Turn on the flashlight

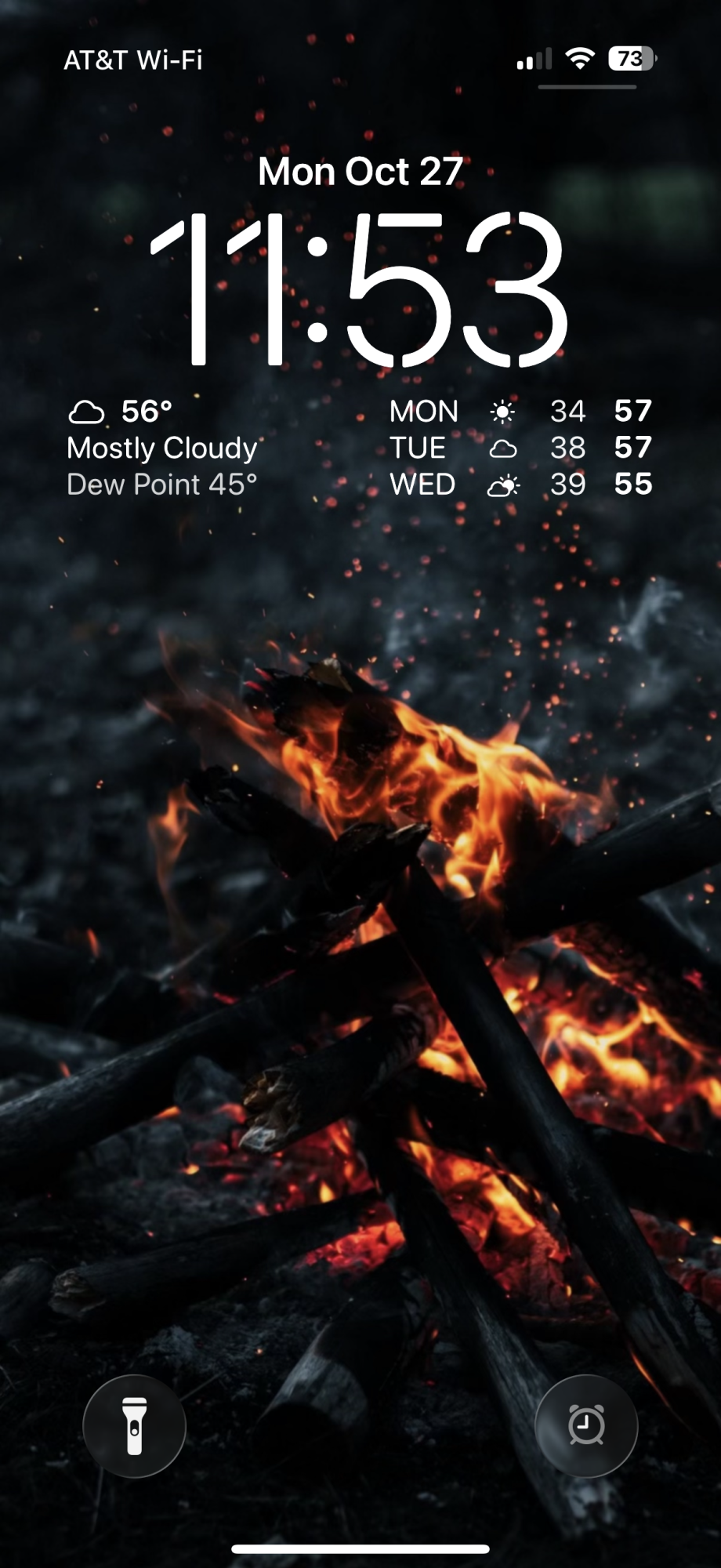(x=134, y=1425)
